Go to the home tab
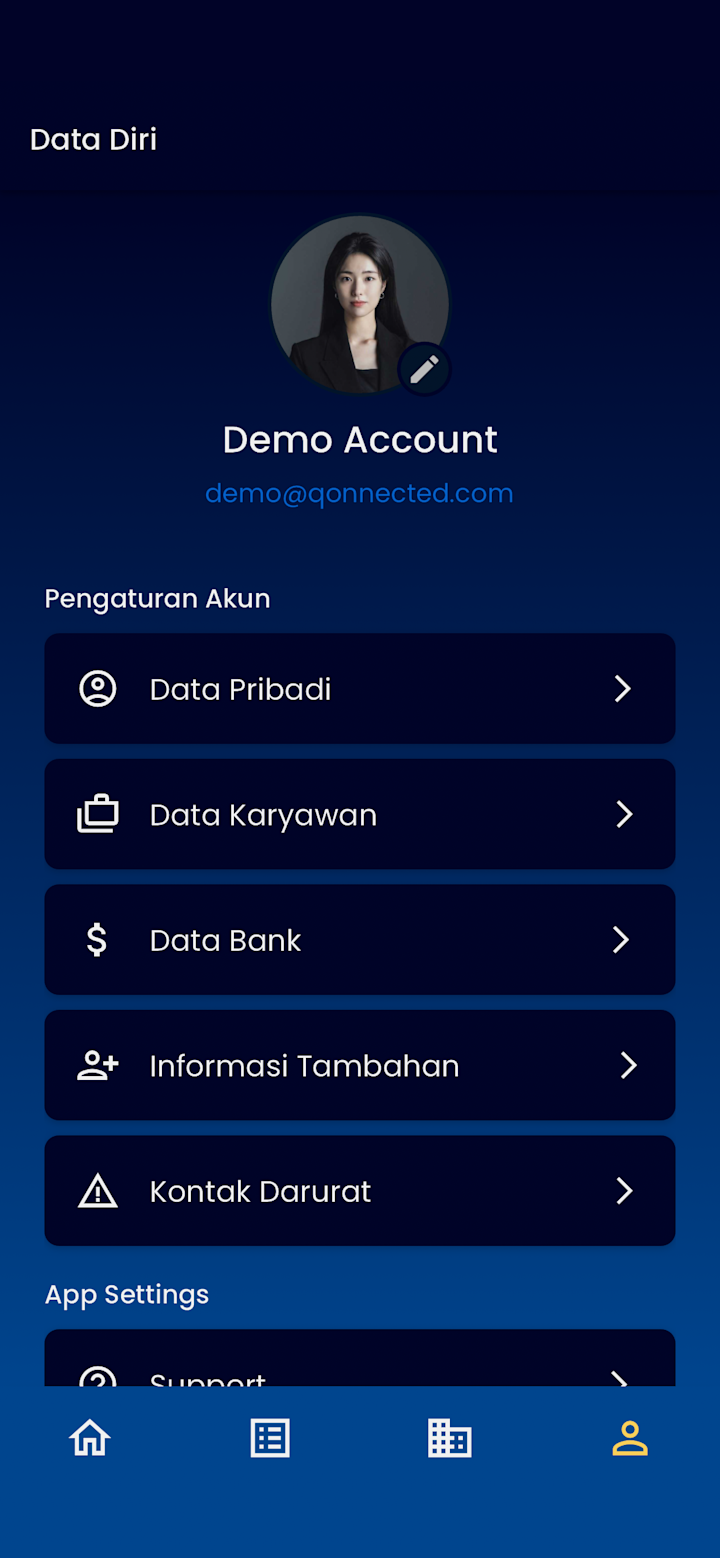 point(90,1439)
